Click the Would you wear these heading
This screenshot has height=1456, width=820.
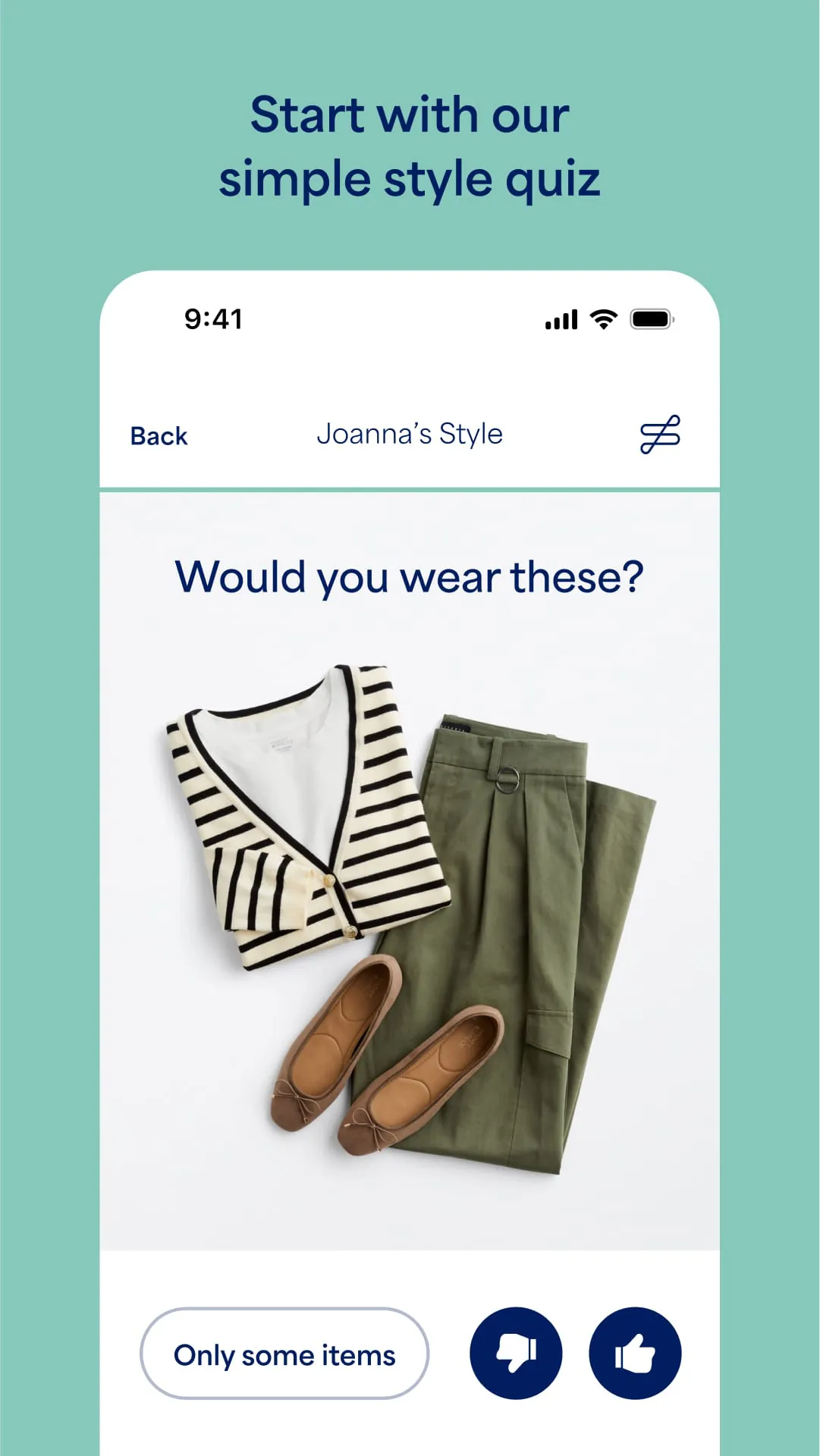pyautogui.click(x=410, y=578)
